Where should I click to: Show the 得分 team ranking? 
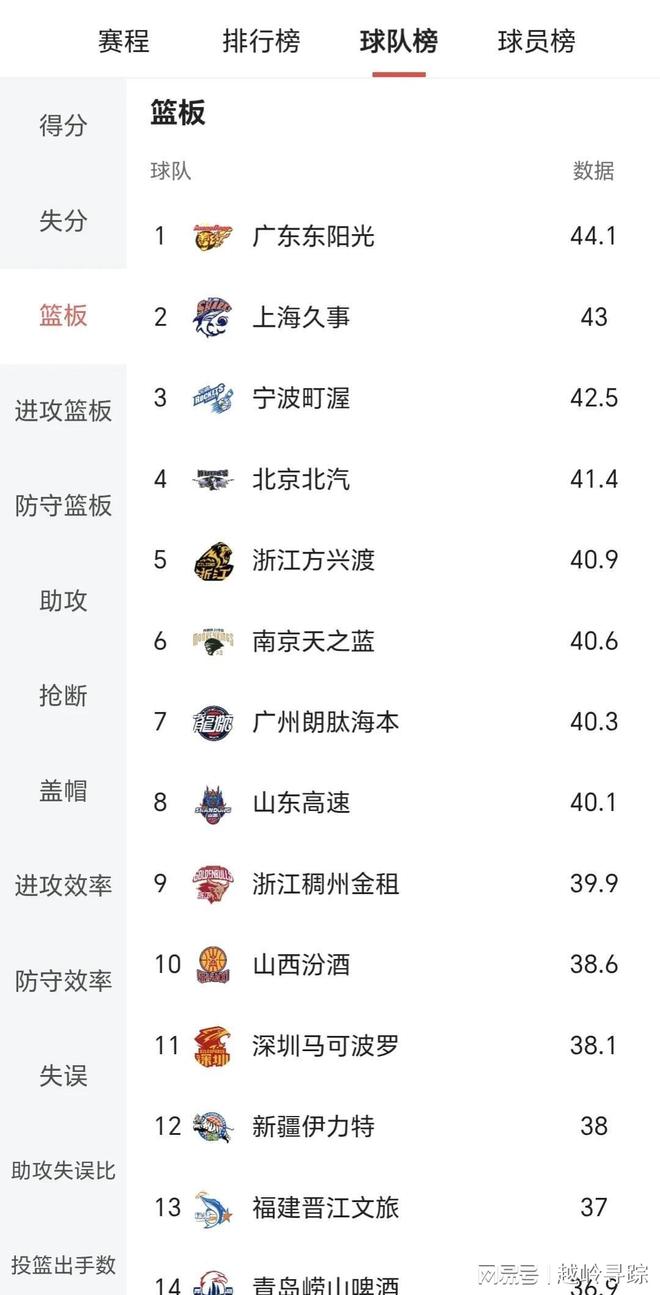[63, 126]
